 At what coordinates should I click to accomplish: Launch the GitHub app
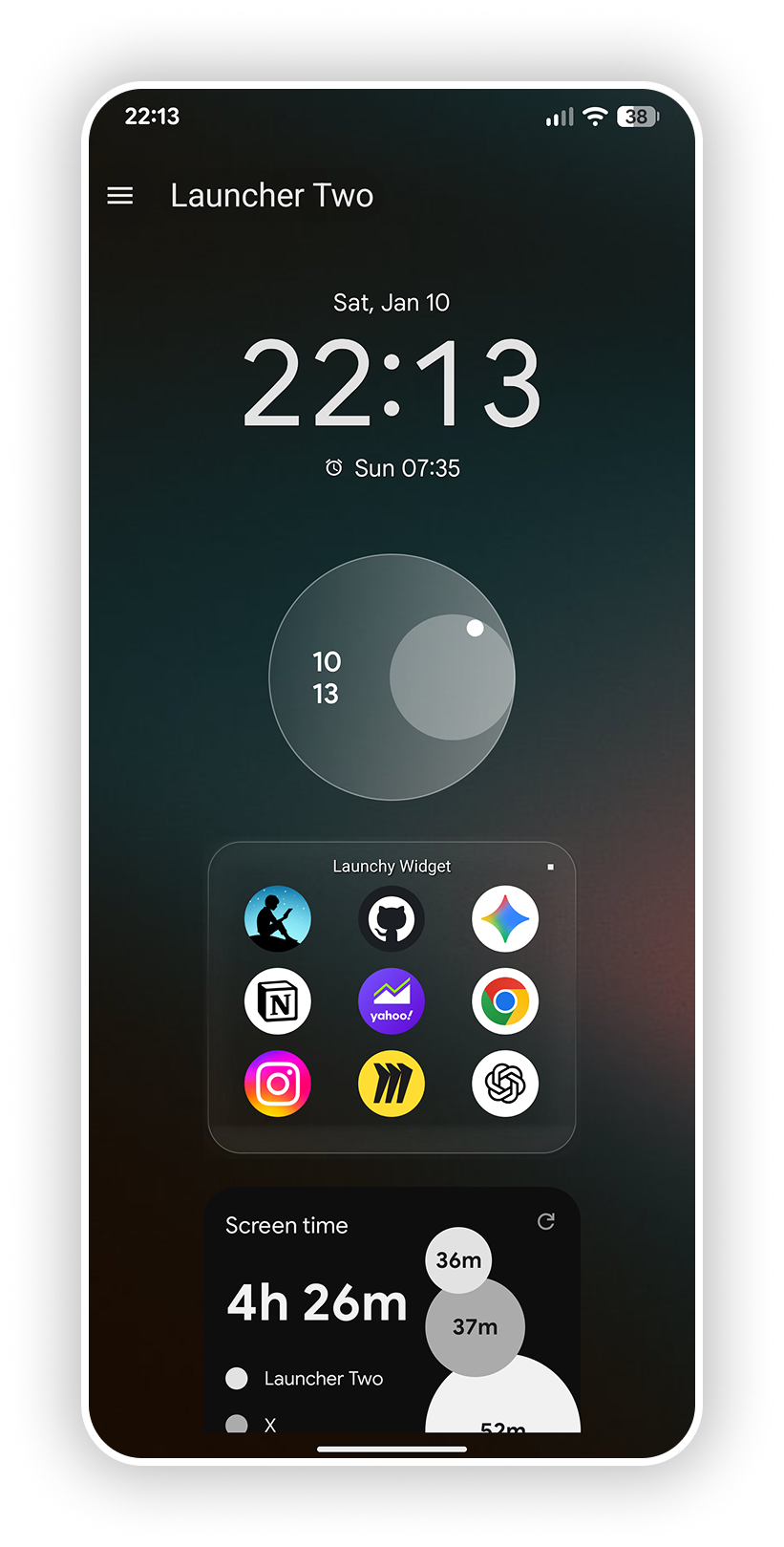(392, 919)
